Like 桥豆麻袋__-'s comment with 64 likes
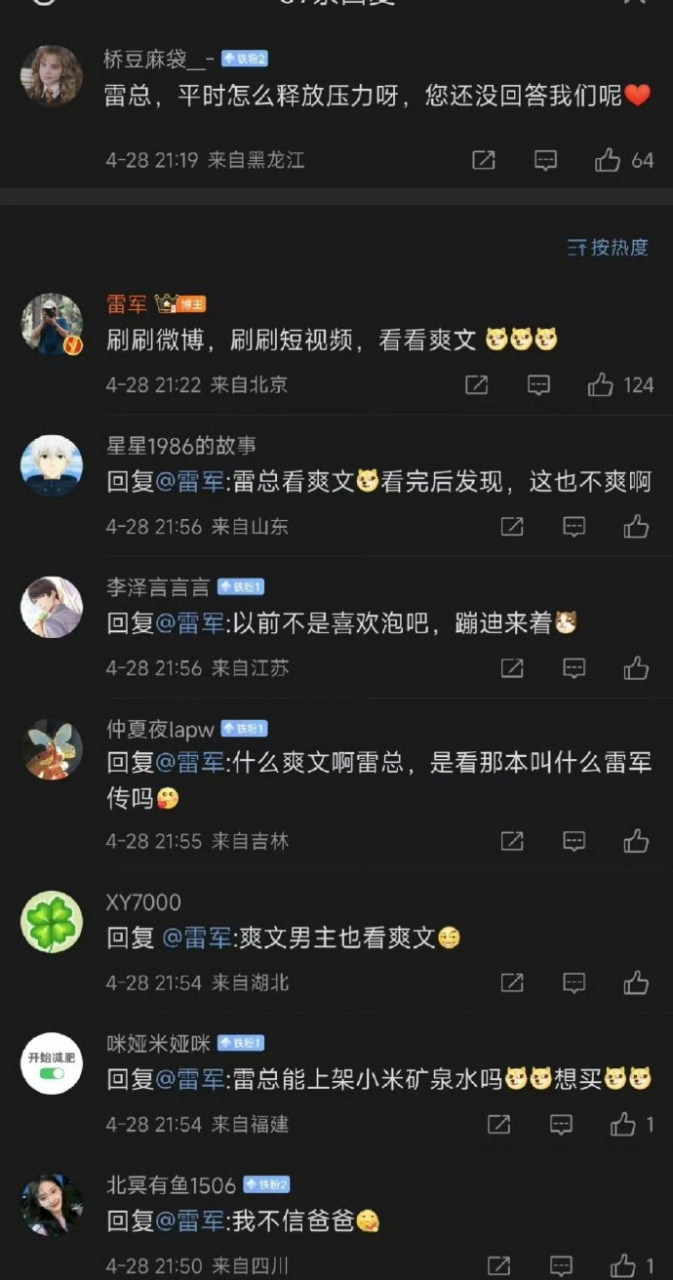673x1280 pixels. coord(608,160)
